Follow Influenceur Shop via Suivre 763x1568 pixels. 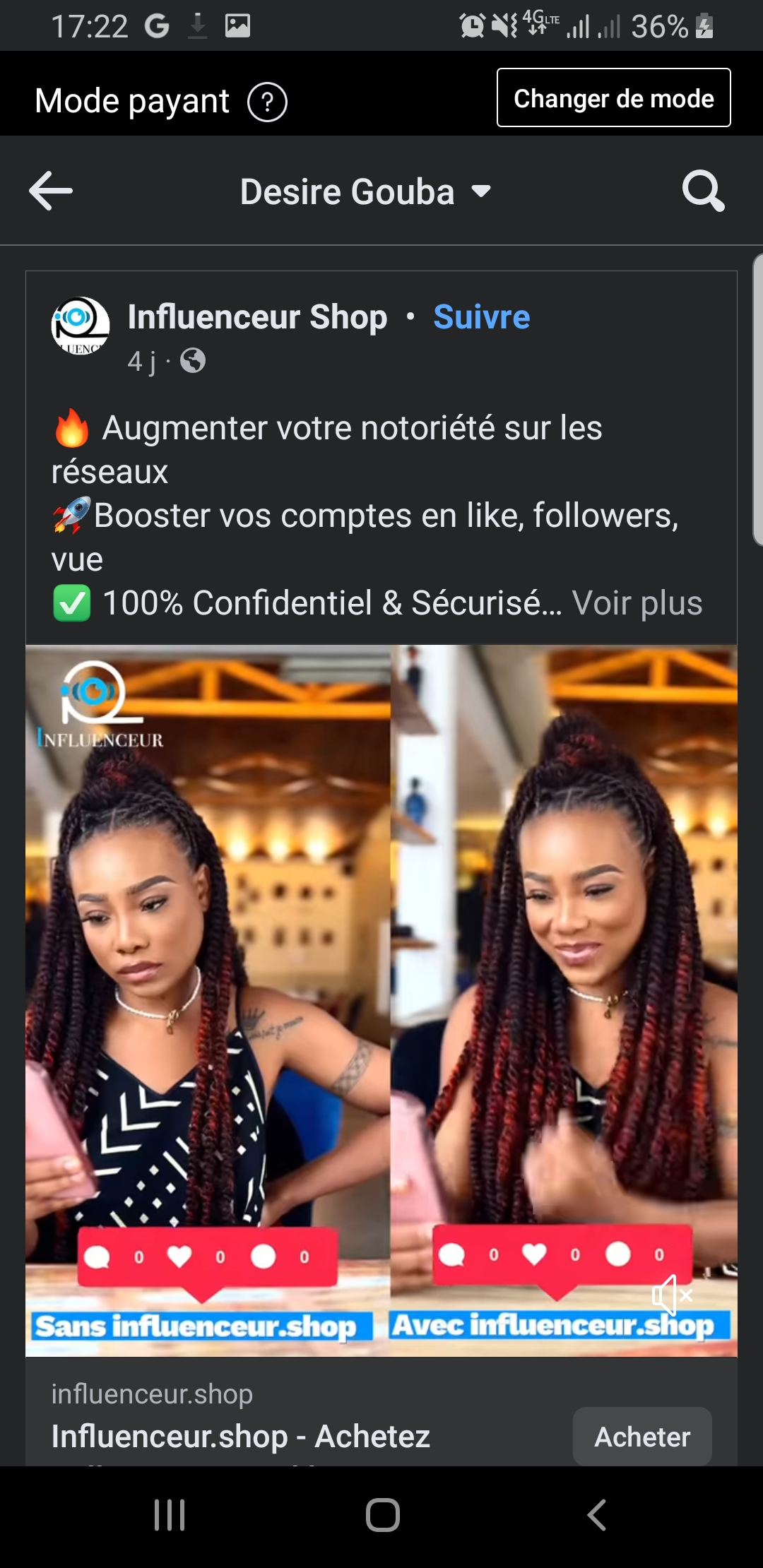pos(481,317)
